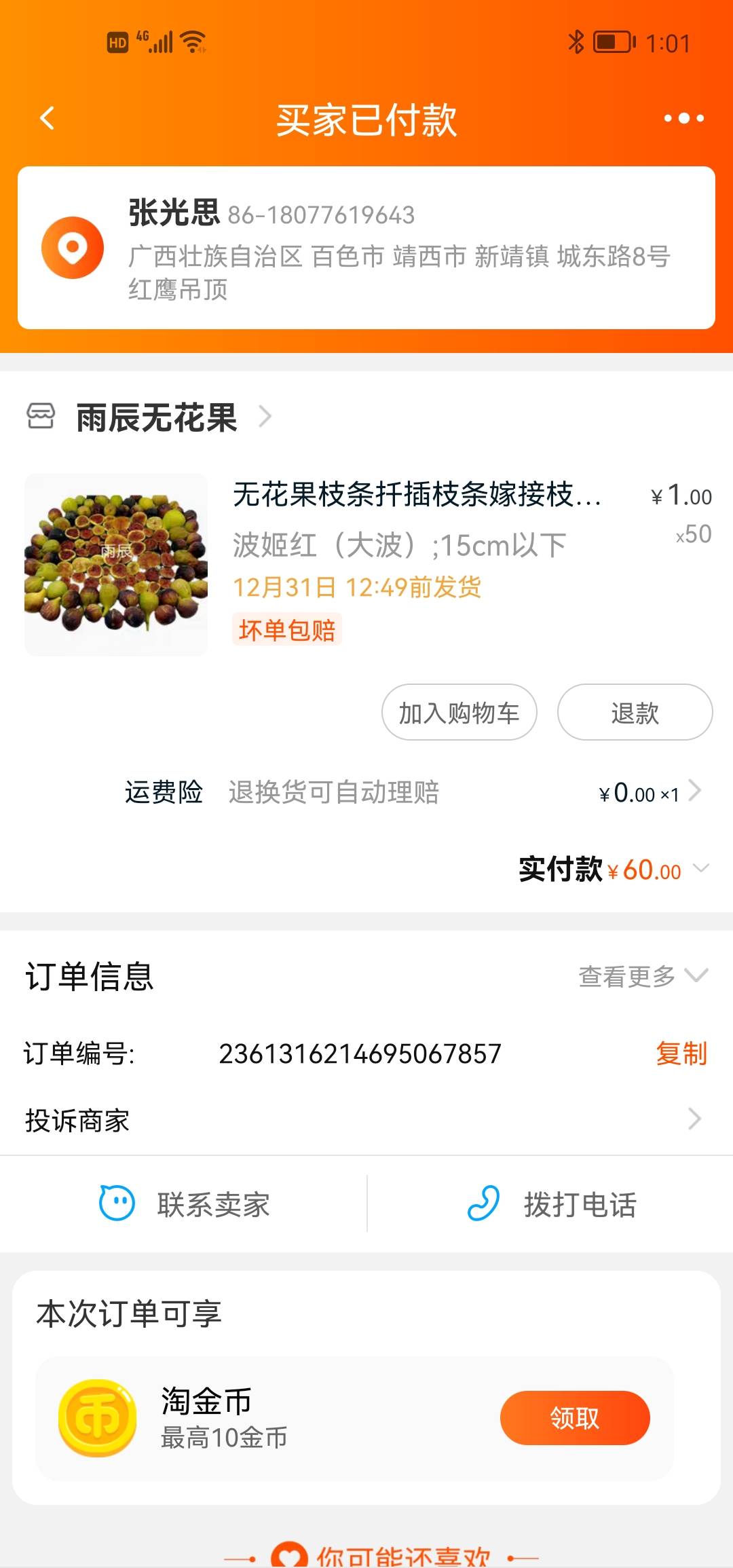This screenshot has height=1568, width=733.
Task: Call the seller with 拨打电话
Action: coord(550,1204)
